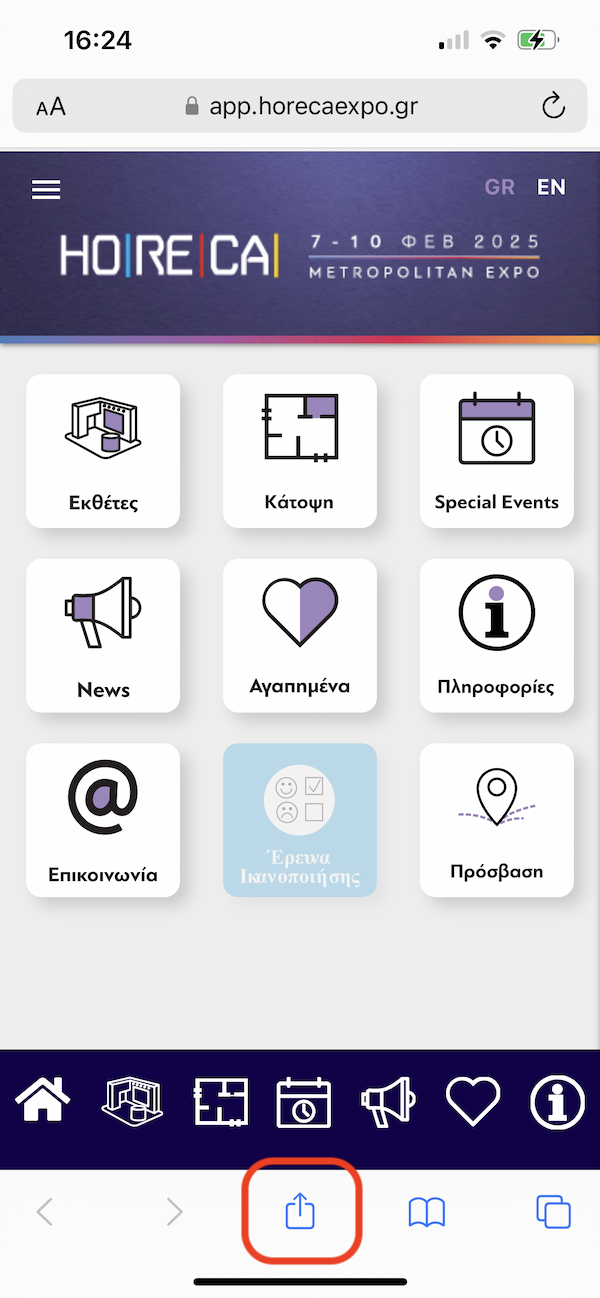
Task: Select the calendar icon in bottom bar
Action: 304,1102
